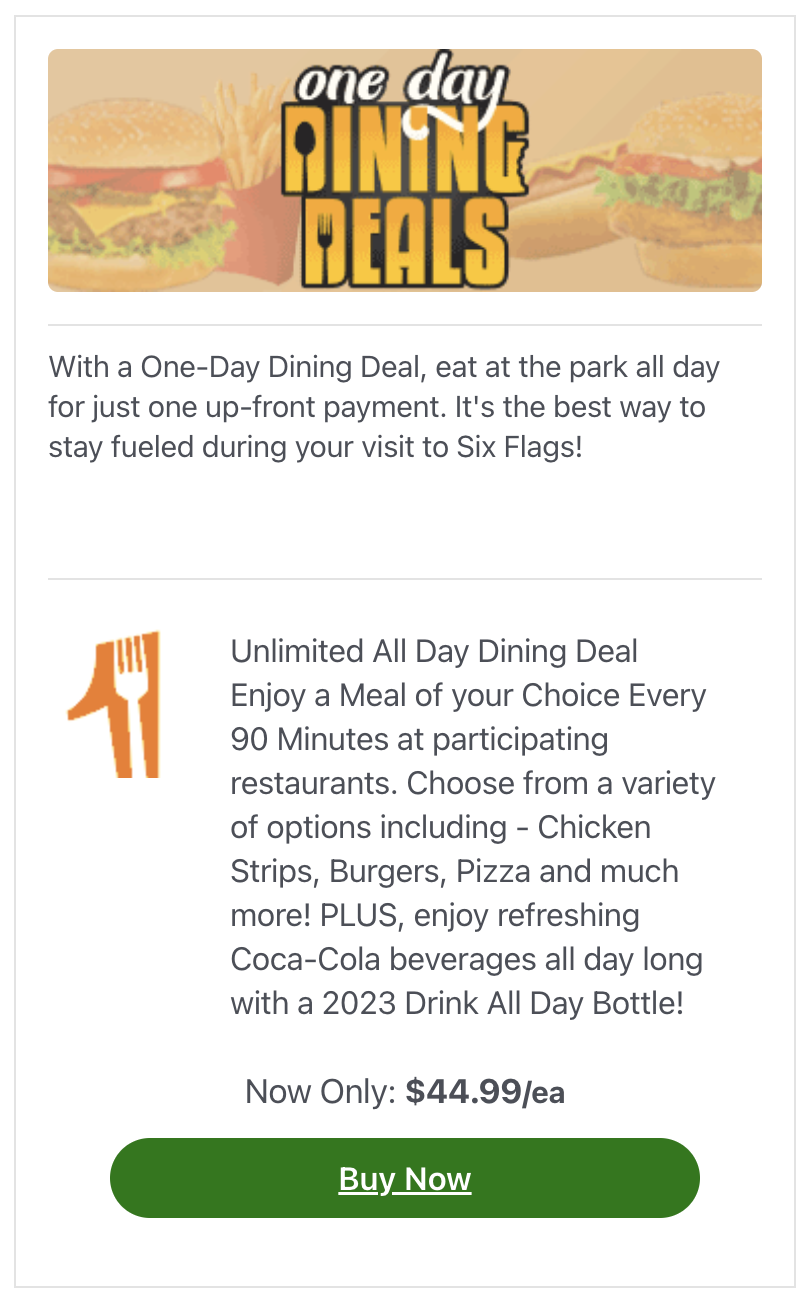Click the Unlimited All Day Dining Deal heading
810x1298 pixels.
pos(434,651)
